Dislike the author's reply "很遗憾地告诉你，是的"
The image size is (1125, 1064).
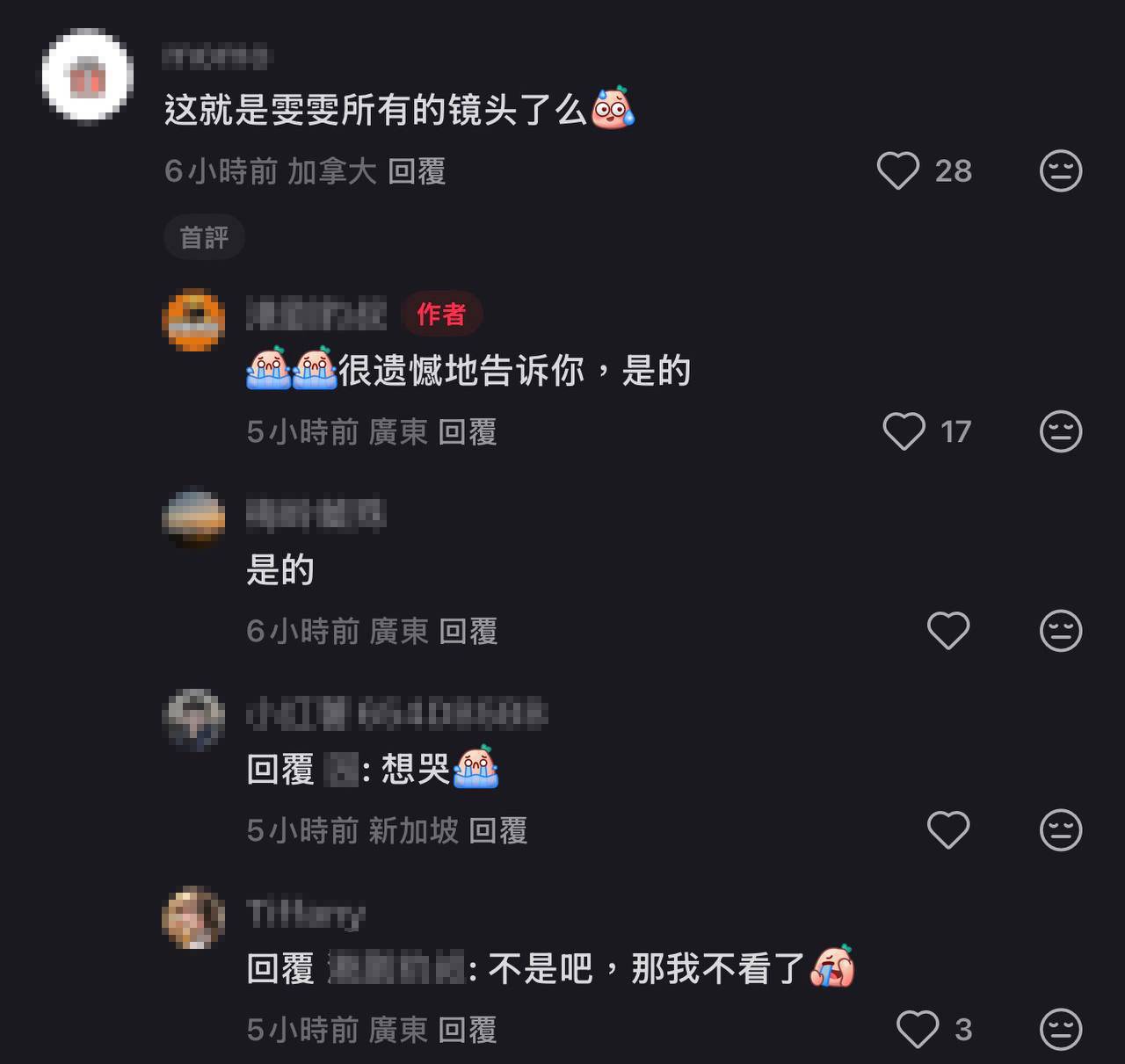pos(1060,431)
